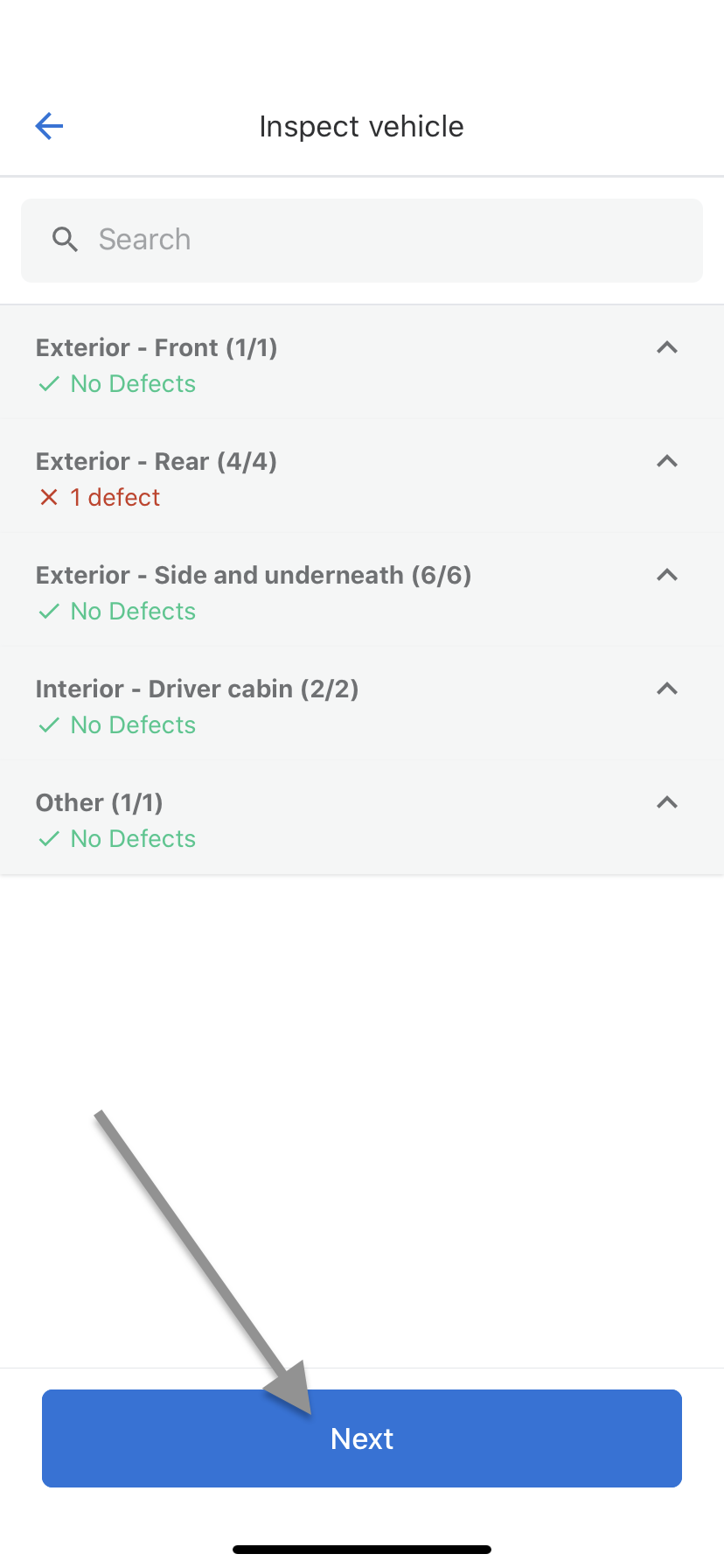Collapse the Other section
Viewport: 724px width, 1568px height.
pos(667,802)
